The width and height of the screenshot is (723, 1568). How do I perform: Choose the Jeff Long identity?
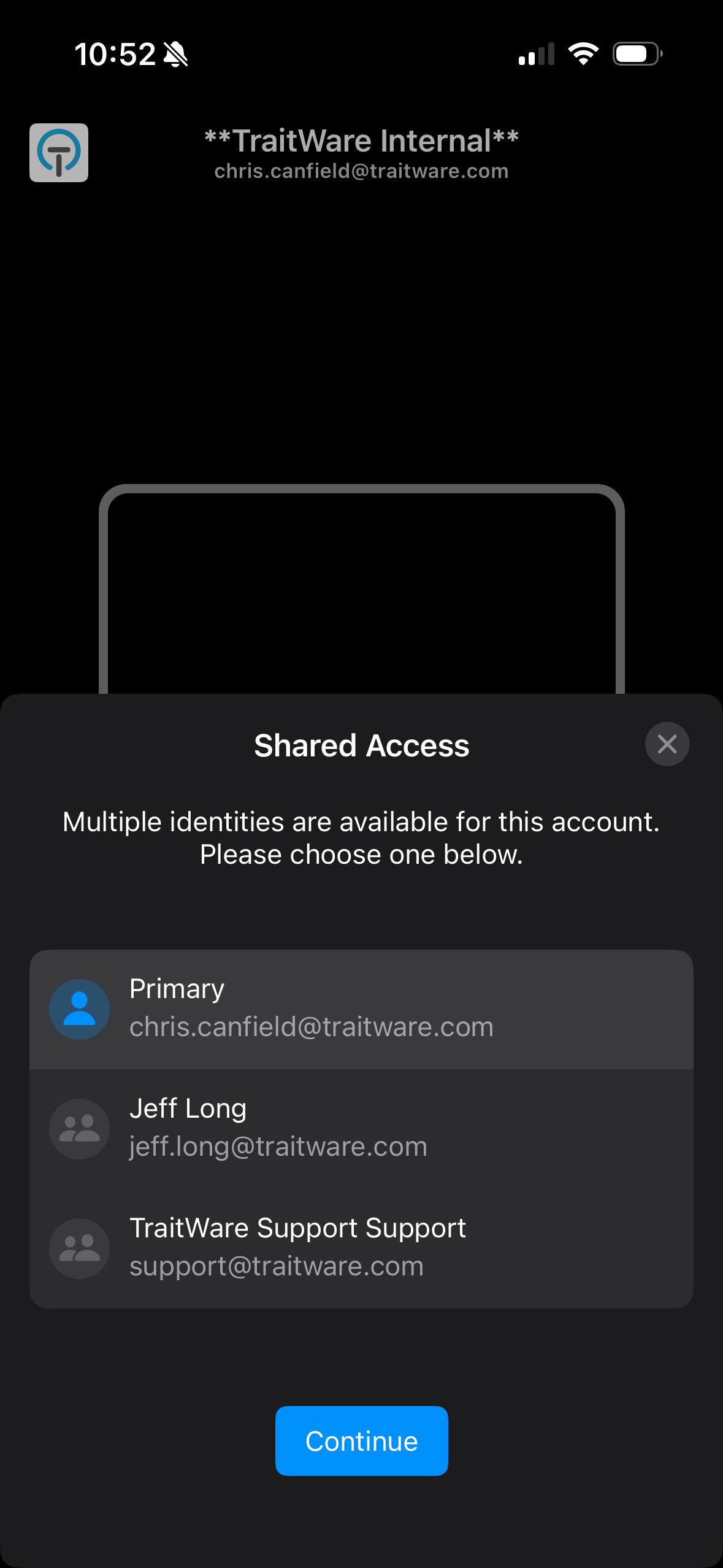[x=361, y=1128]
